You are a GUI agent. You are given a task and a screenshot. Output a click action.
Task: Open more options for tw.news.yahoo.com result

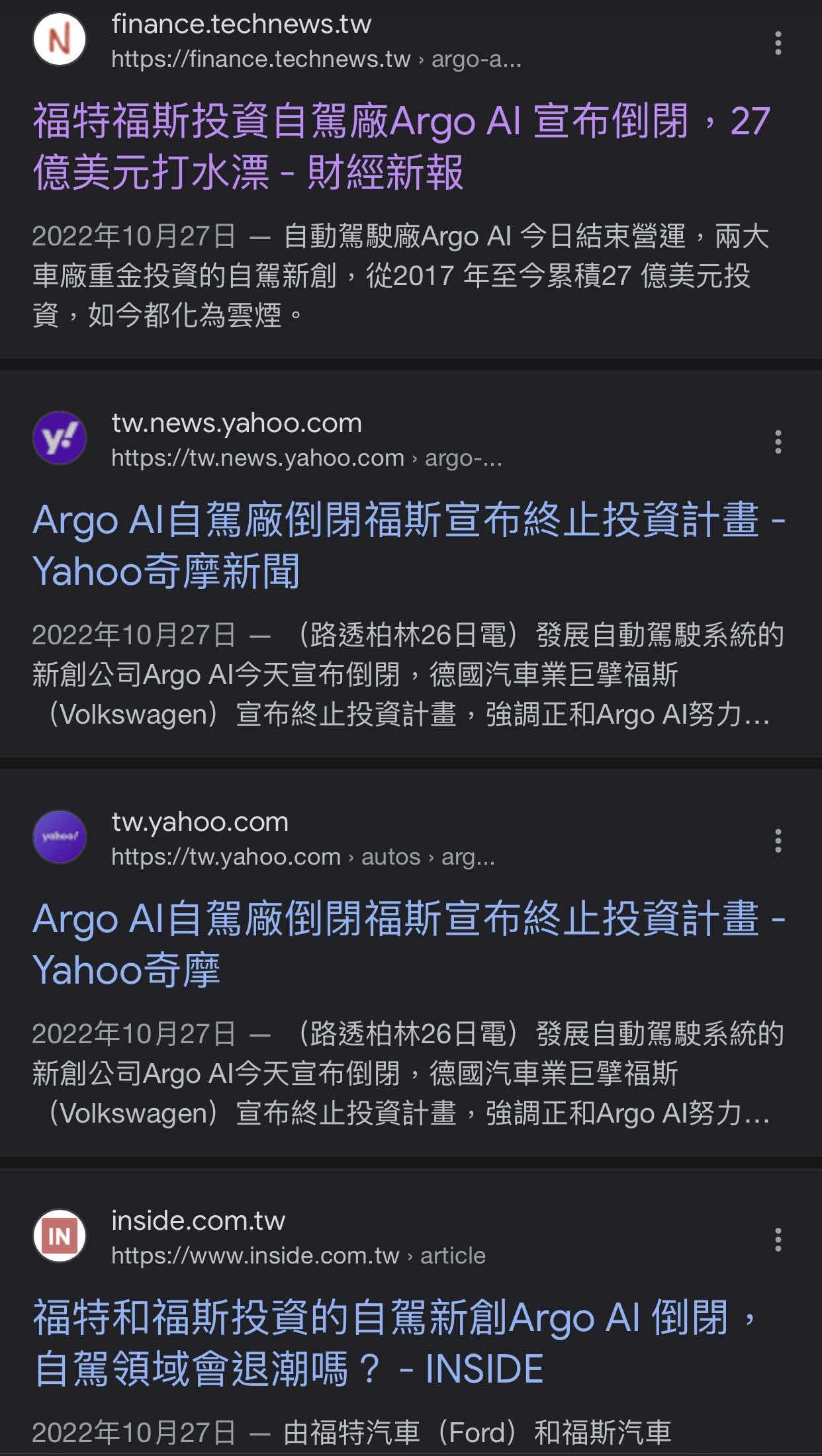778,442
